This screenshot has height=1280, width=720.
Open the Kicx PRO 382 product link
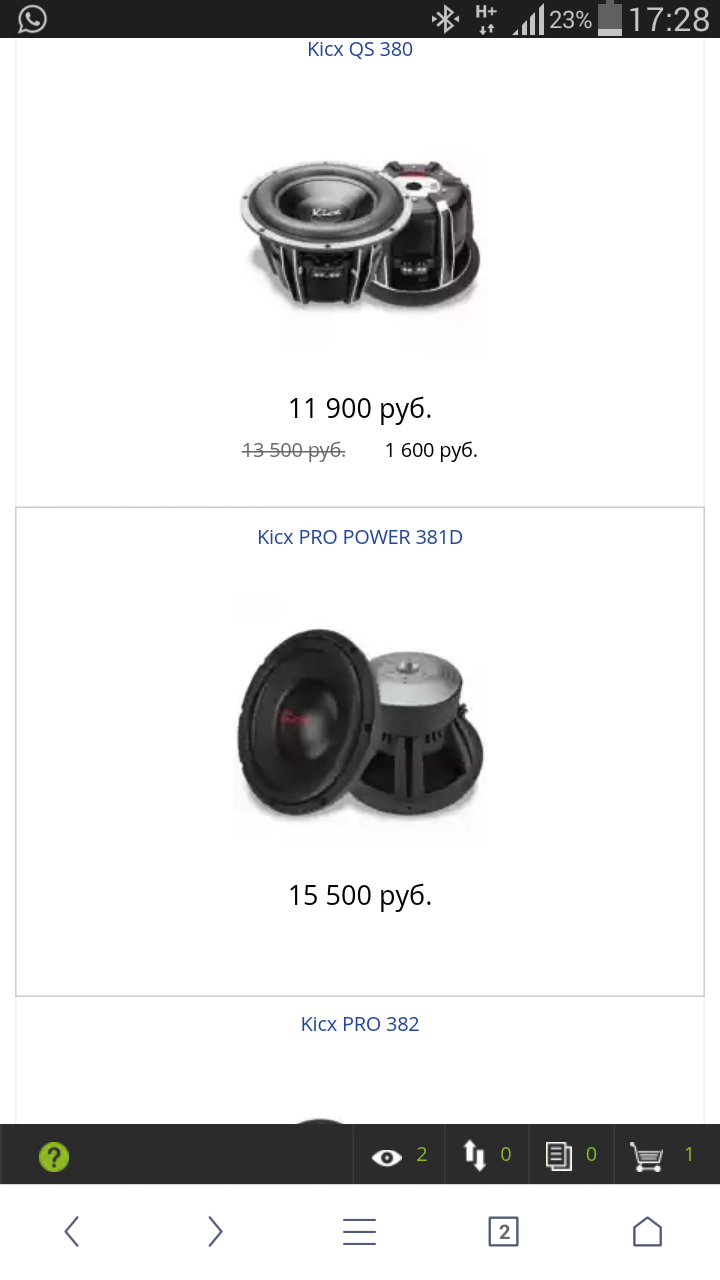click(360, 1024)
